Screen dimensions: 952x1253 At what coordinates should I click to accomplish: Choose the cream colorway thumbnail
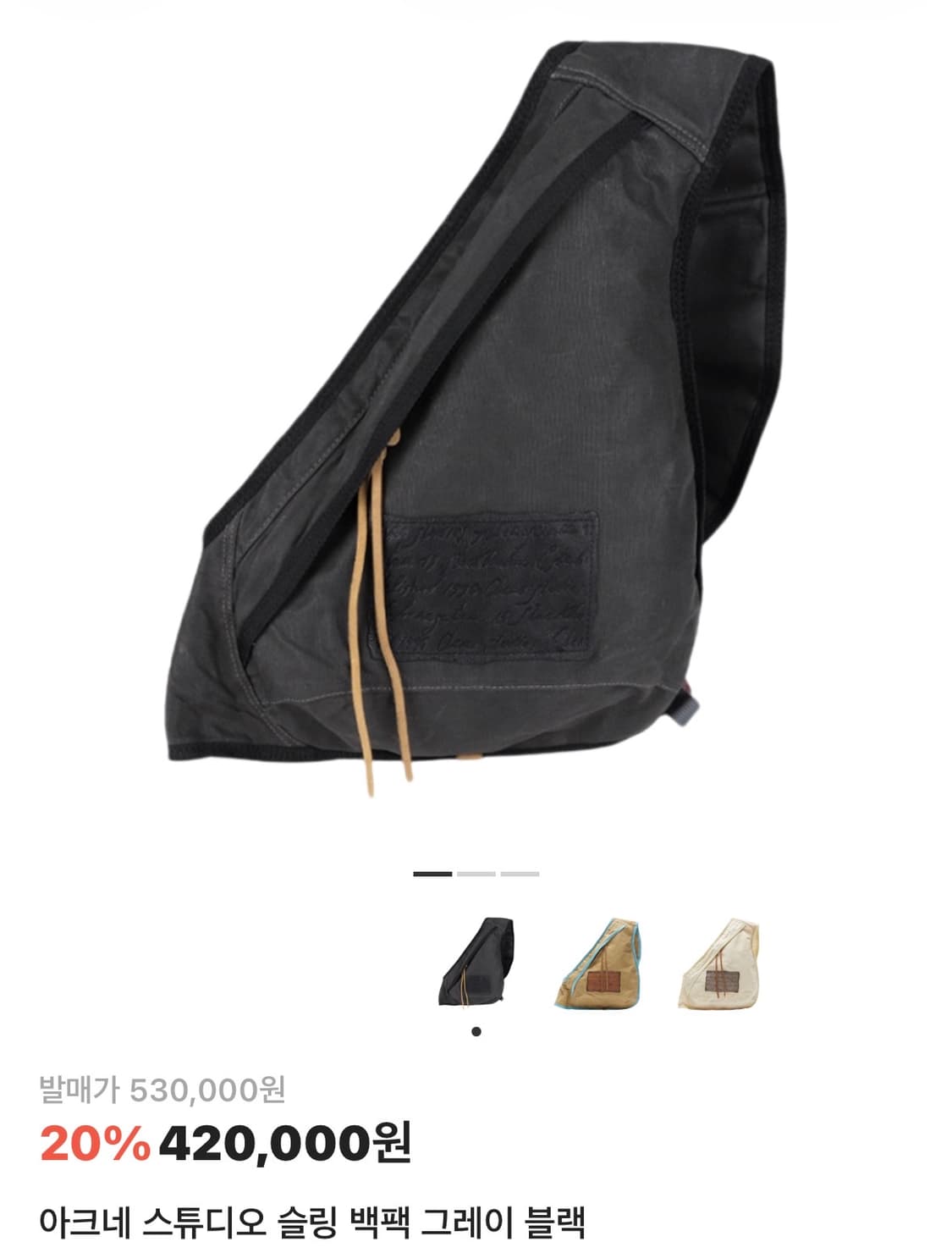point(720,969)
